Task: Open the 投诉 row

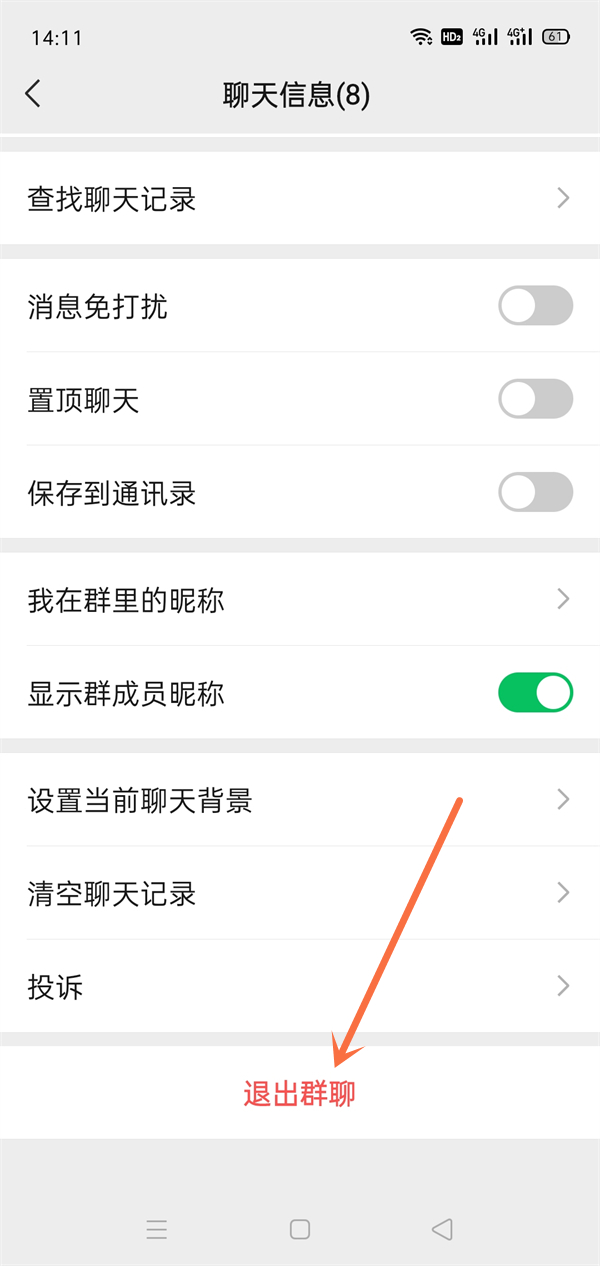Action: (300, 987)
